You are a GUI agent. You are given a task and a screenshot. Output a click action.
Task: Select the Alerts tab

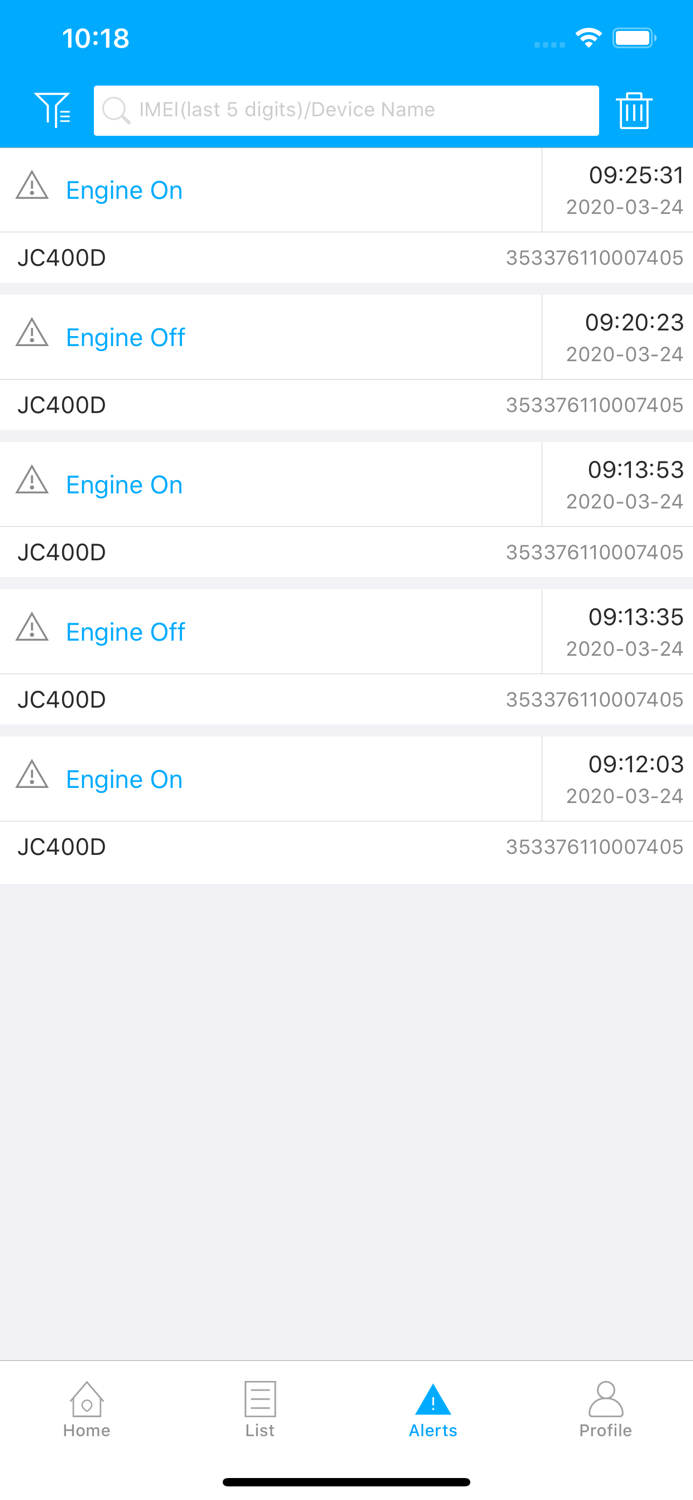(433, 1410)
